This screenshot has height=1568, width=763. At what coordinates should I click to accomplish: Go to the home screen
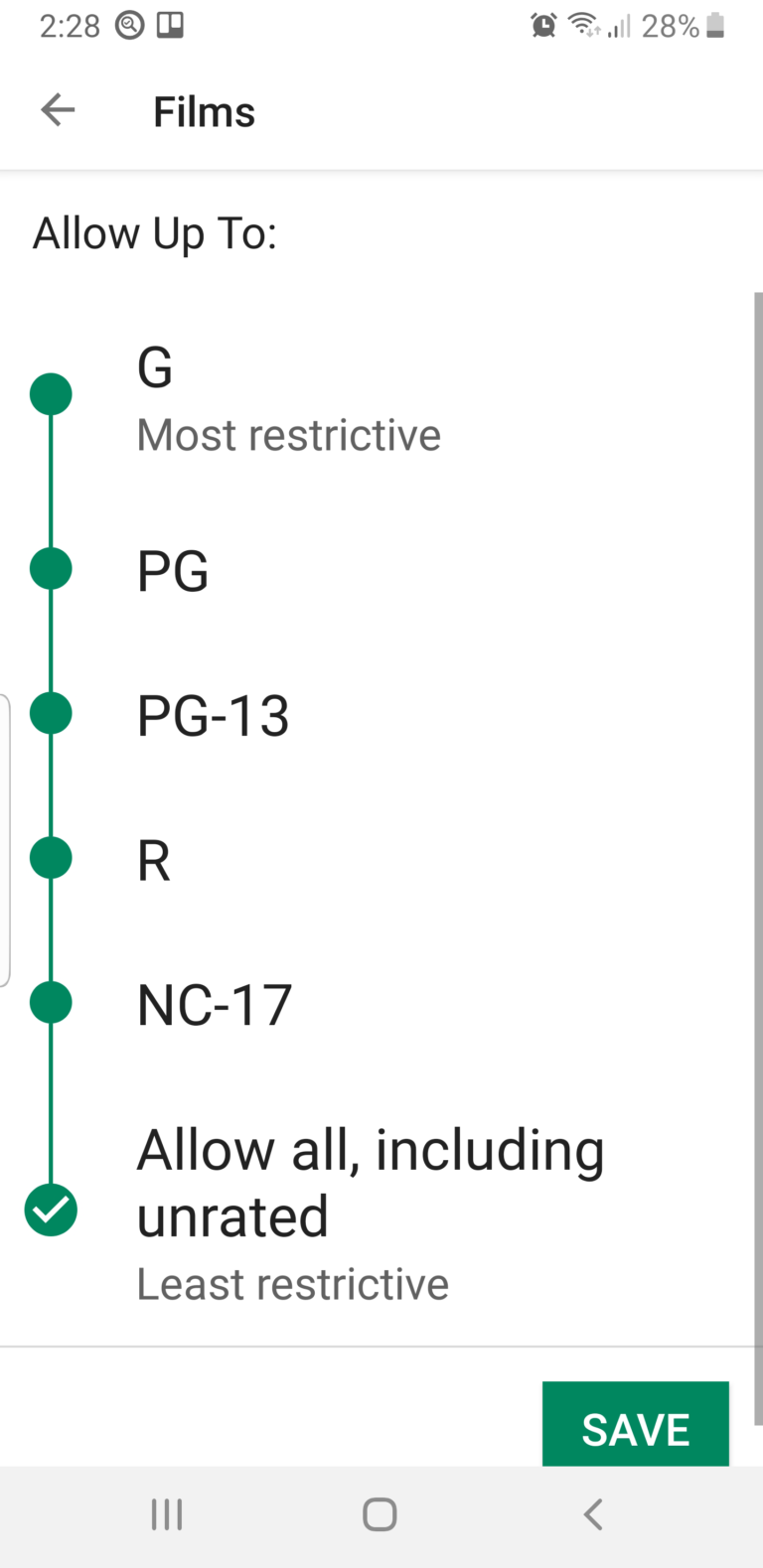point(380,1514)
